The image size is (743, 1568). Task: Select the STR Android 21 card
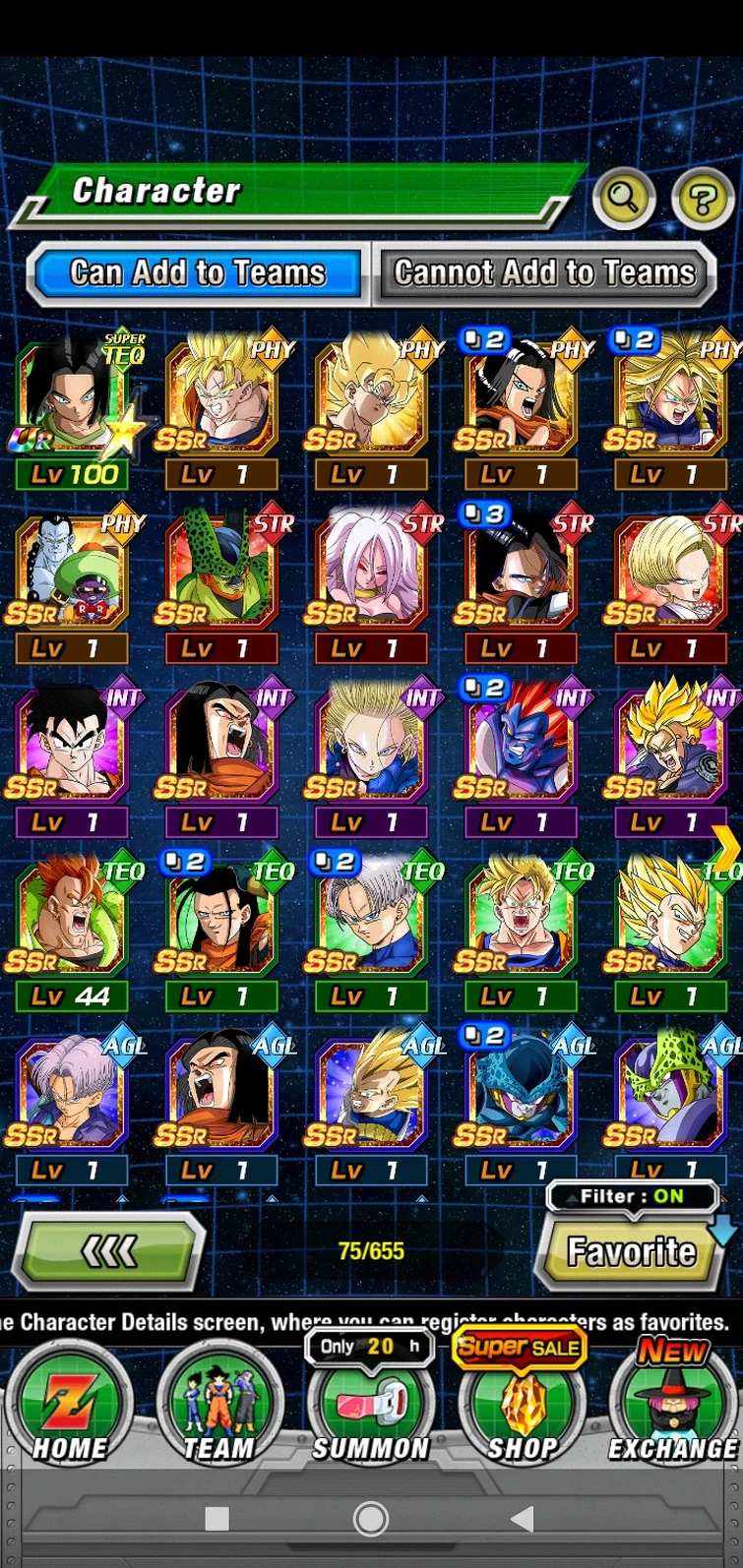pos(371,569)
